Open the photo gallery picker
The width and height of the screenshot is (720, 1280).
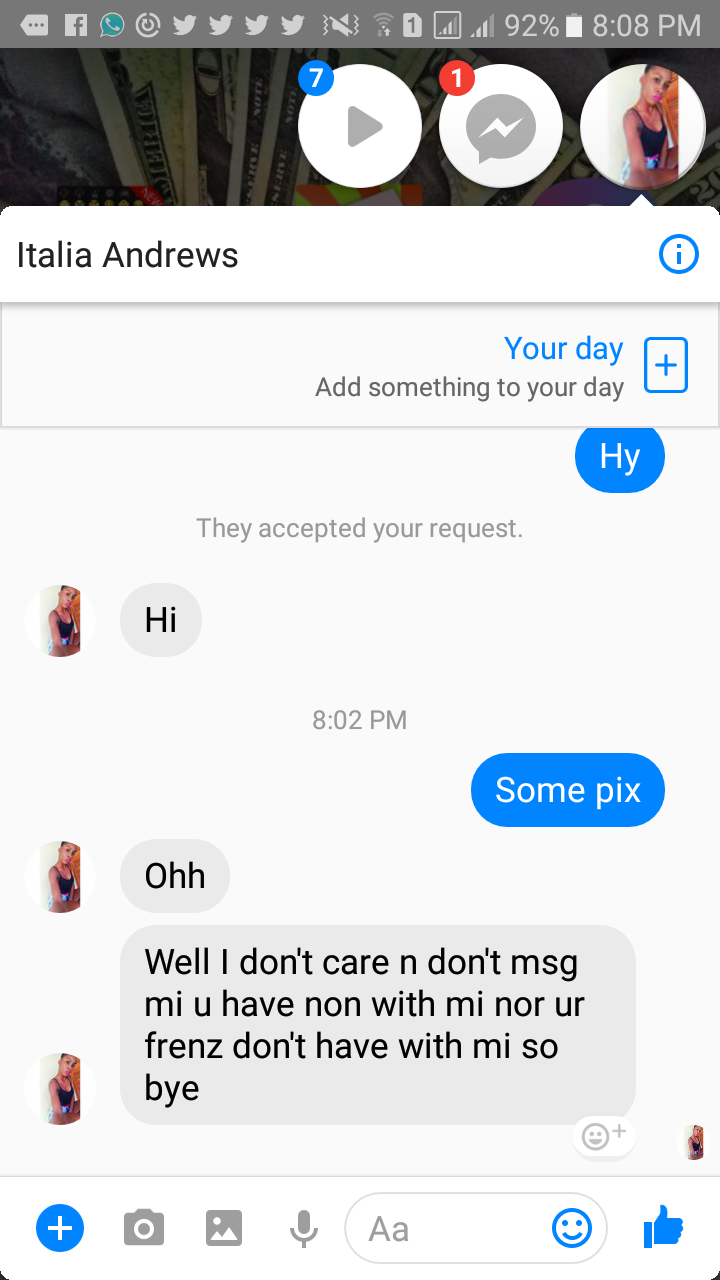pyautogui.click(x=224, y=1228)
